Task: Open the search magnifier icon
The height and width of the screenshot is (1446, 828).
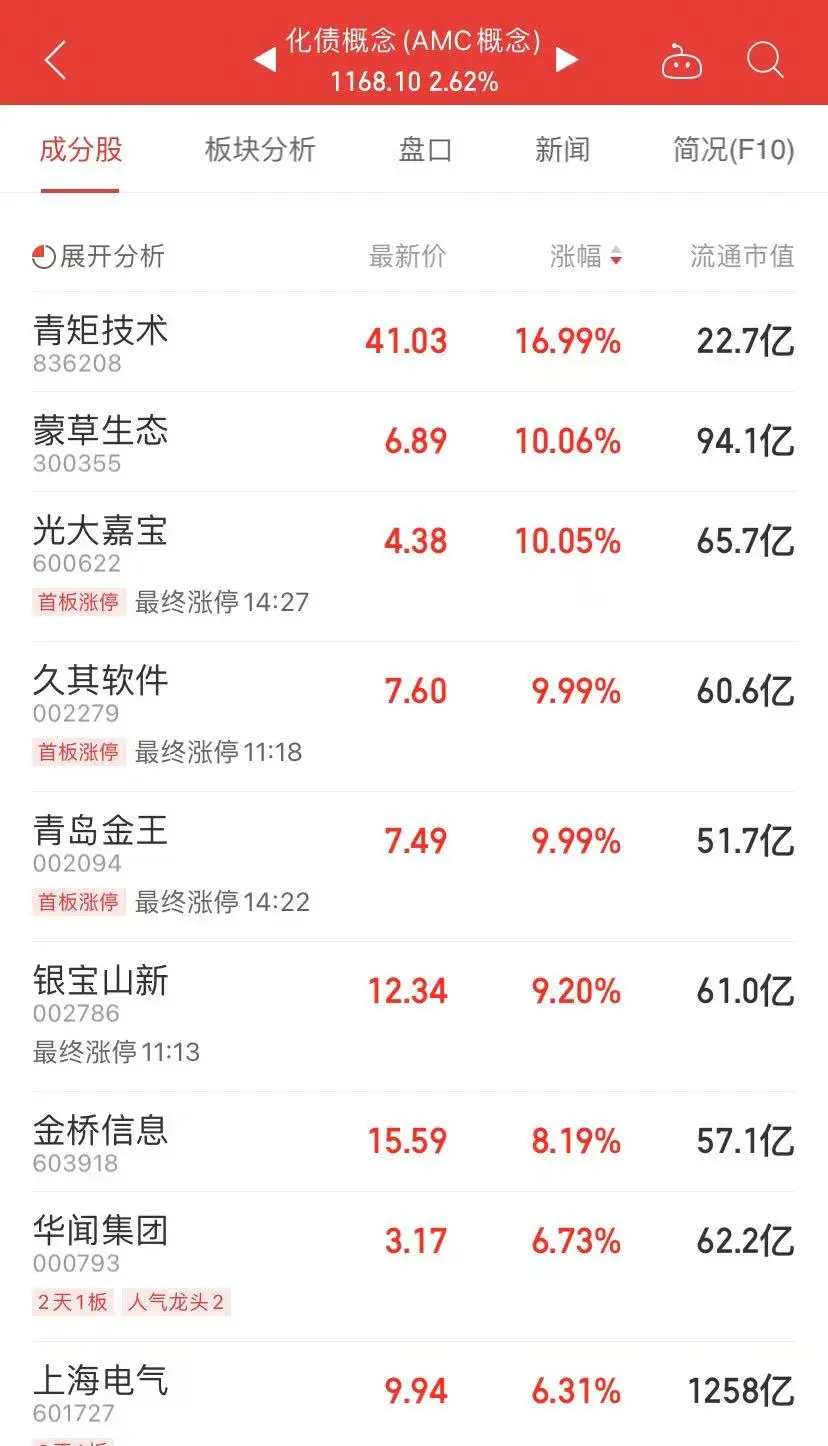Action: [765, 61]
